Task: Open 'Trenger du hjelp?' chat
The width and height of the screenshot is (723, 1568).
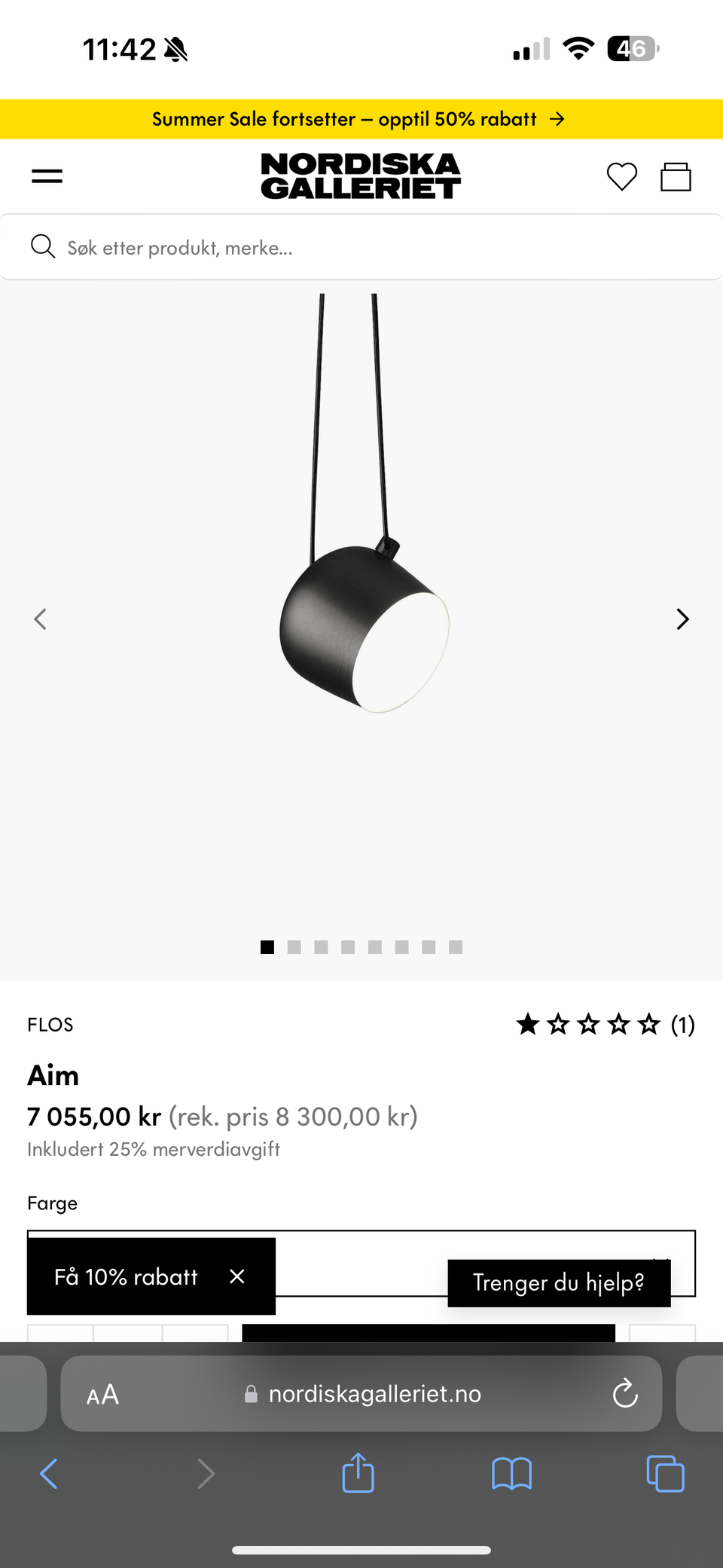Action: [558, 1282]
